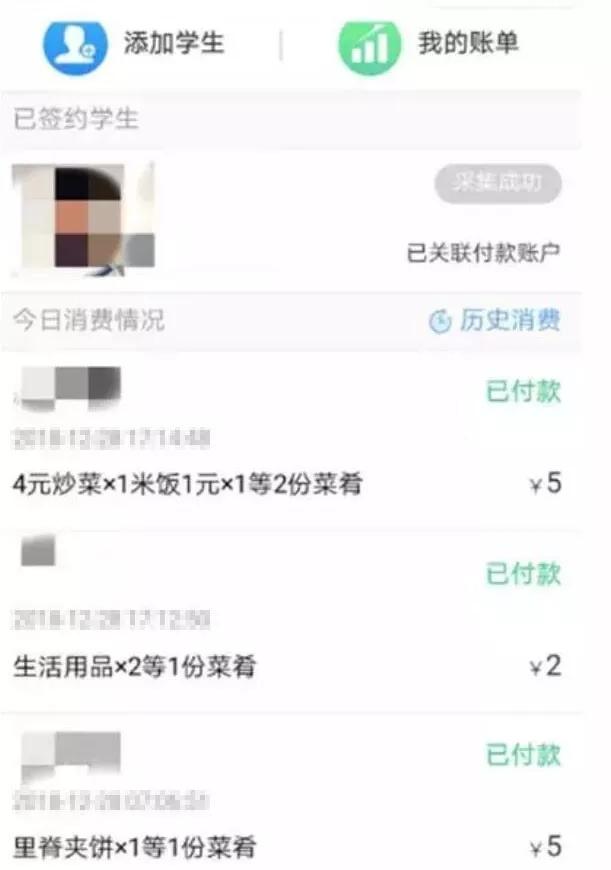This screenshot has width=611, height=870.
Task: Open the signed student card
Action: pyautogui.click(x=290, y=220)
